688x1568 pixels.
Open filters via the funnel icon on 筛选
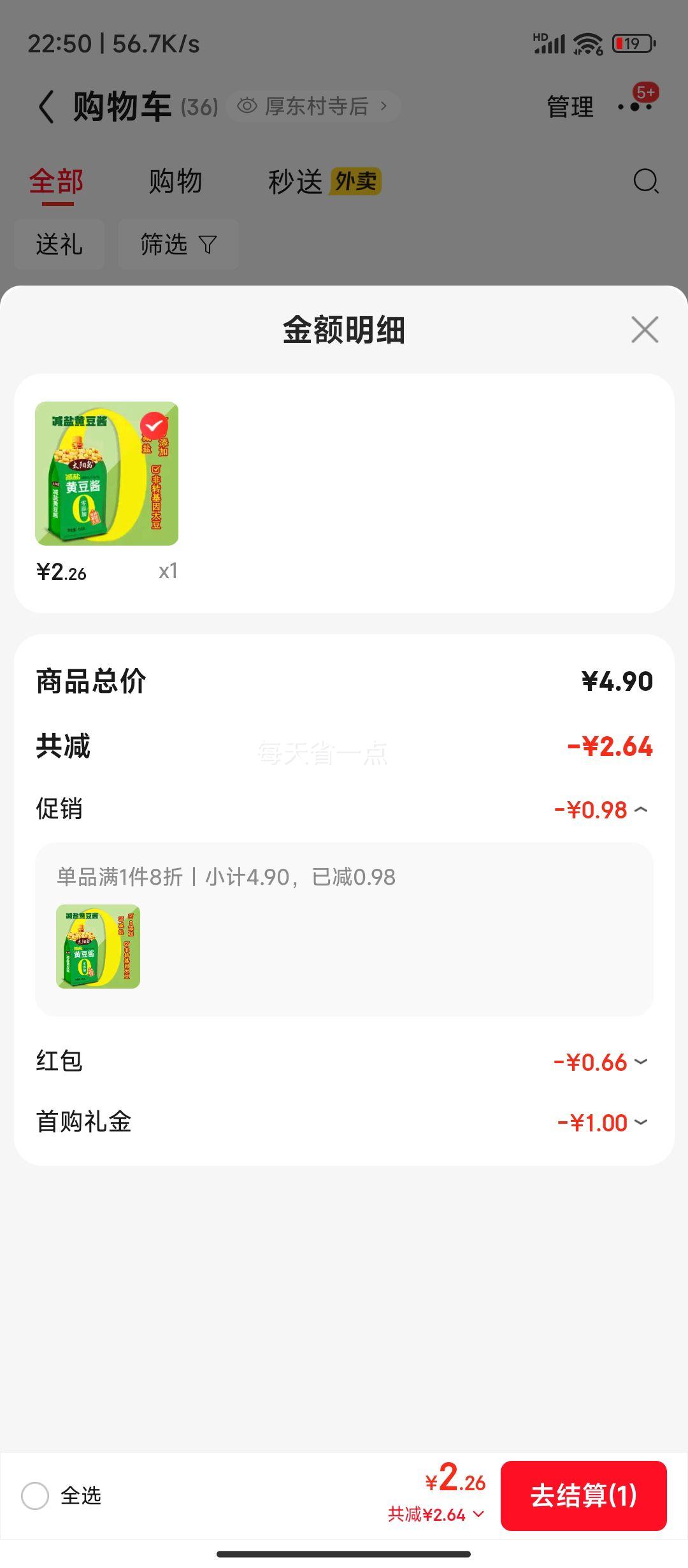pyautogui.click(x=208, y=244)
